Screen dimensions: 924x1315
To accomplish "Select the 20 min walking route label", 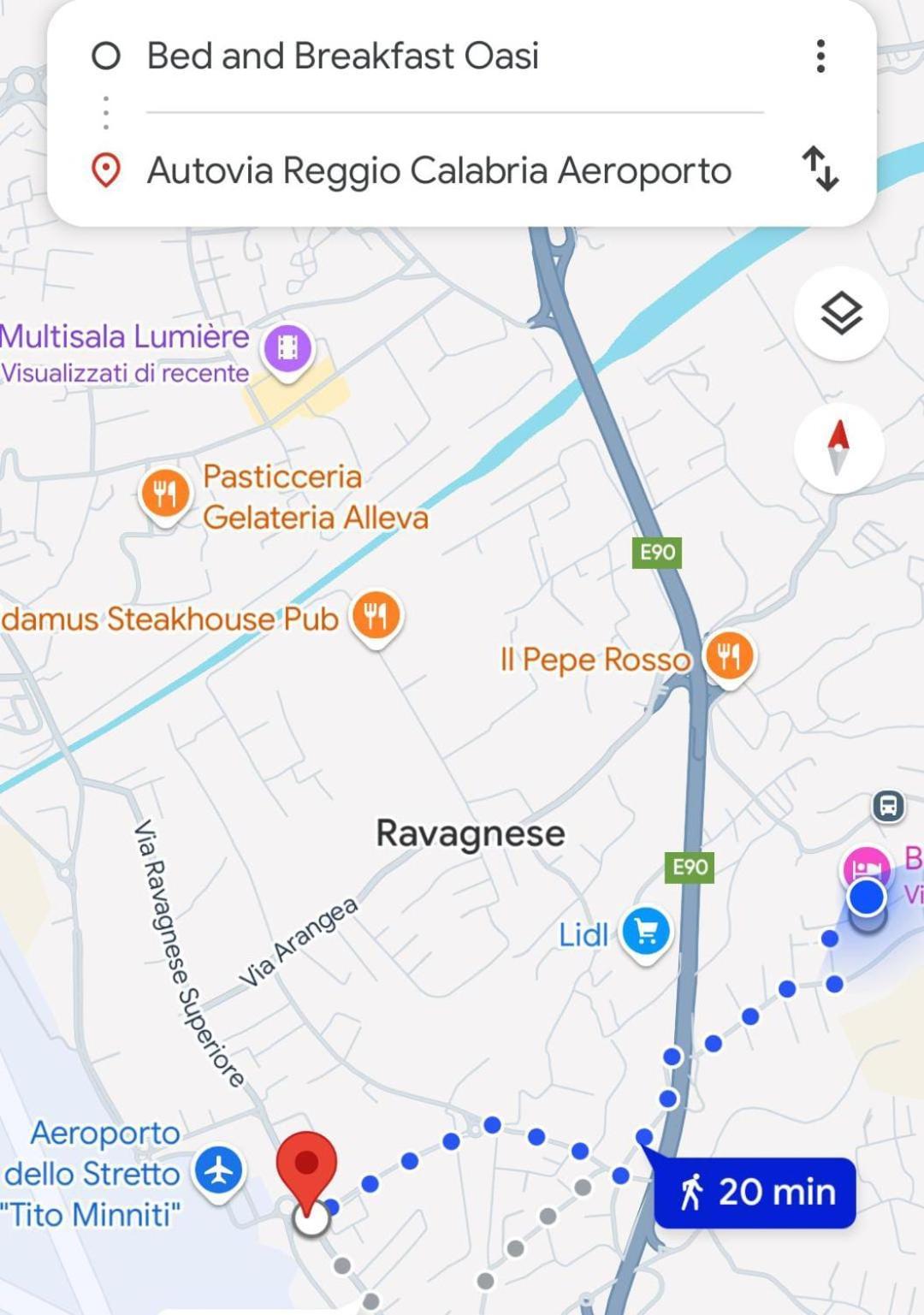I will pos(756,1192).
